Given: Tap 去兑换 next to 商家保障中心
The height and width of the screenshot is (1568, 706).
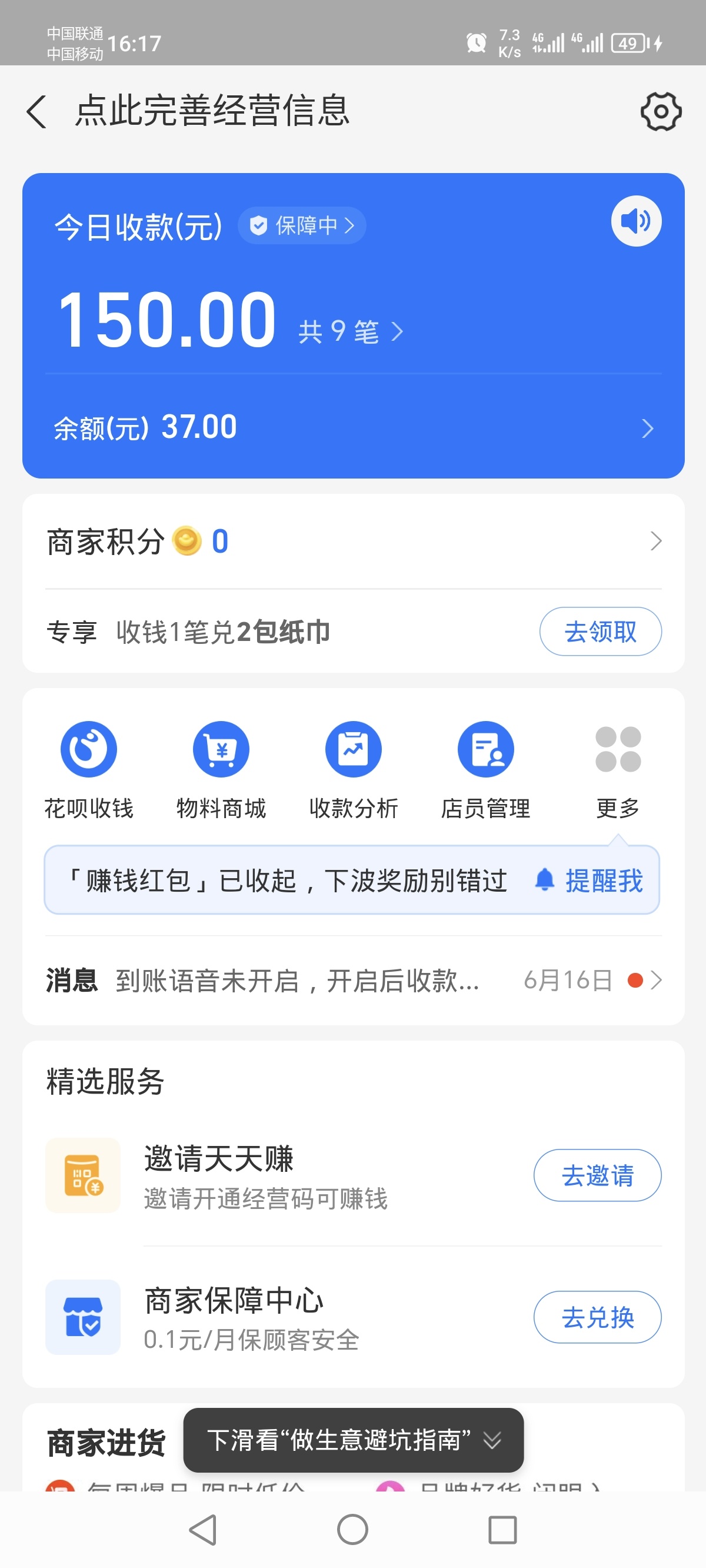Looking at the screenshot, I should tap(597, 1317).
